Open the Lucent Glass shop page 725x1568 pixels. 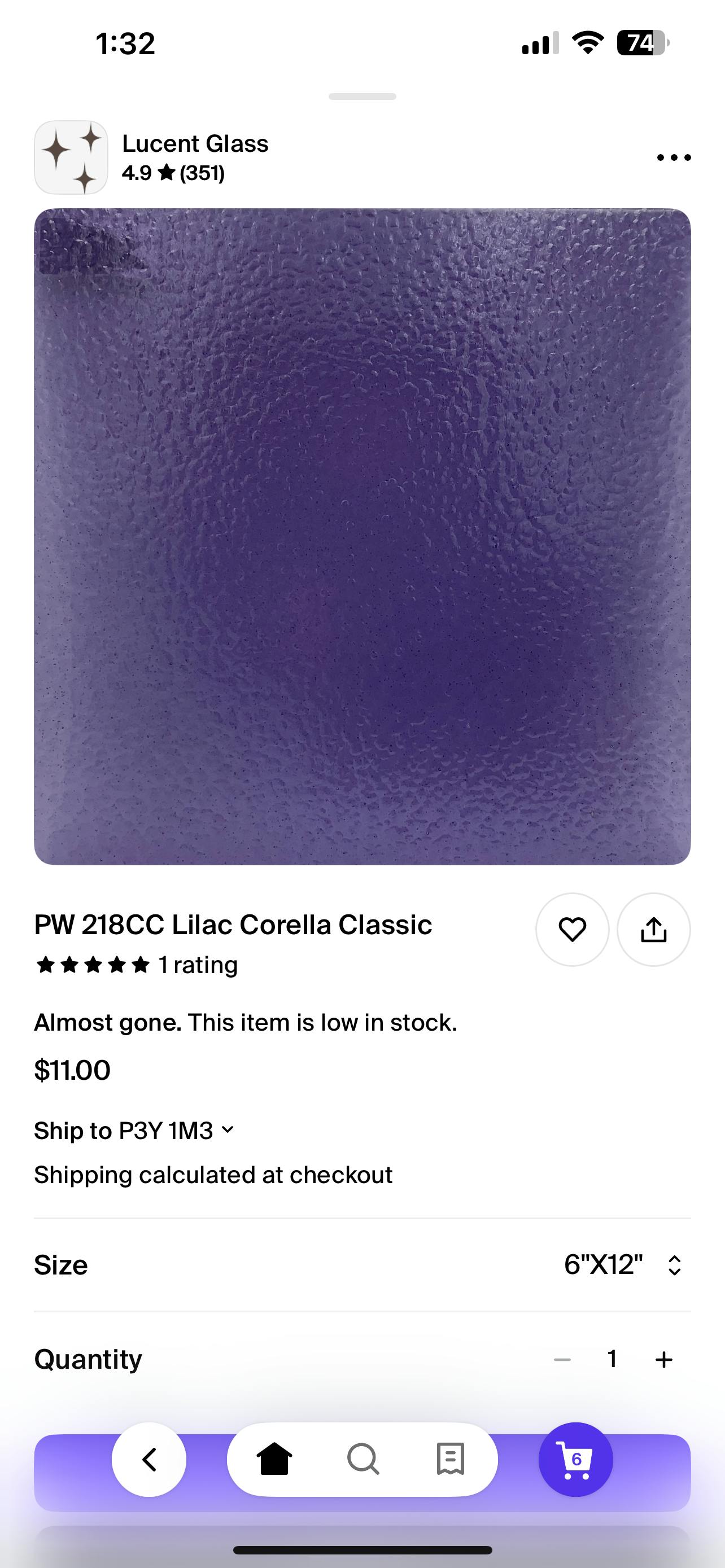point(195,144)
